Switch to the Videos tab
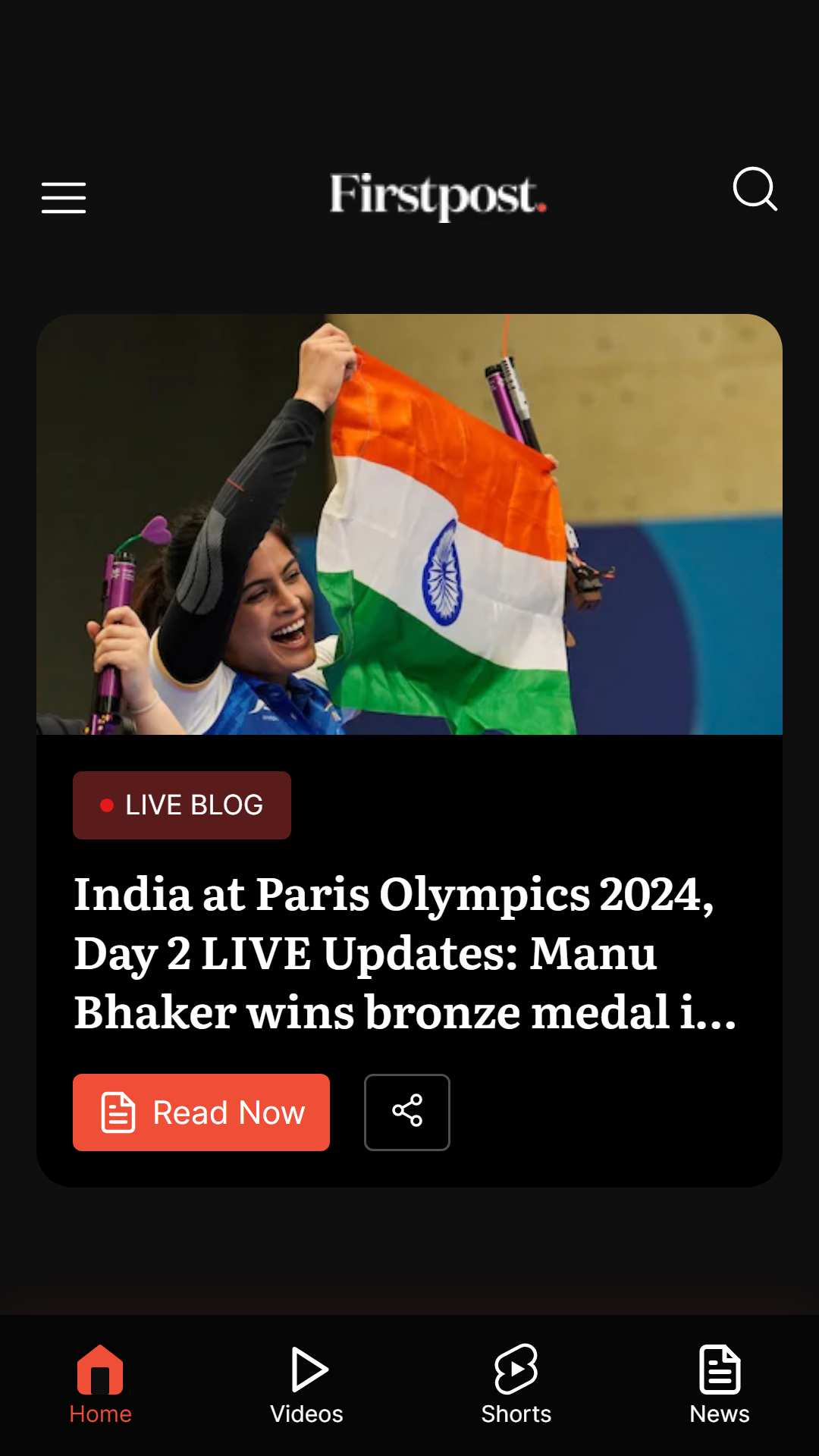 (307, 1385)
